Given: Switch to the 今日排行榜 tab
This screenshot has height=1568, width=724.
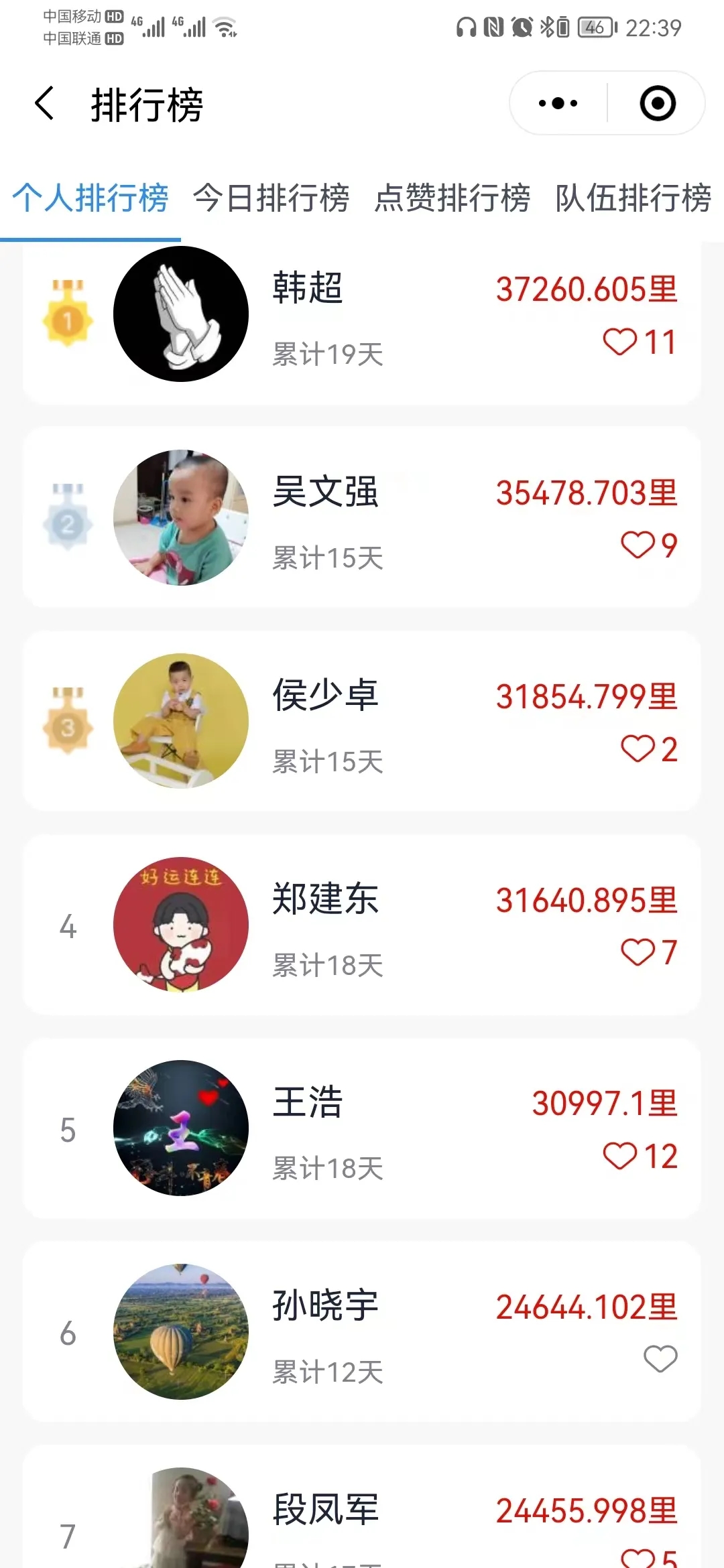Looking at the screenshot, I should [x=271, y=198].
